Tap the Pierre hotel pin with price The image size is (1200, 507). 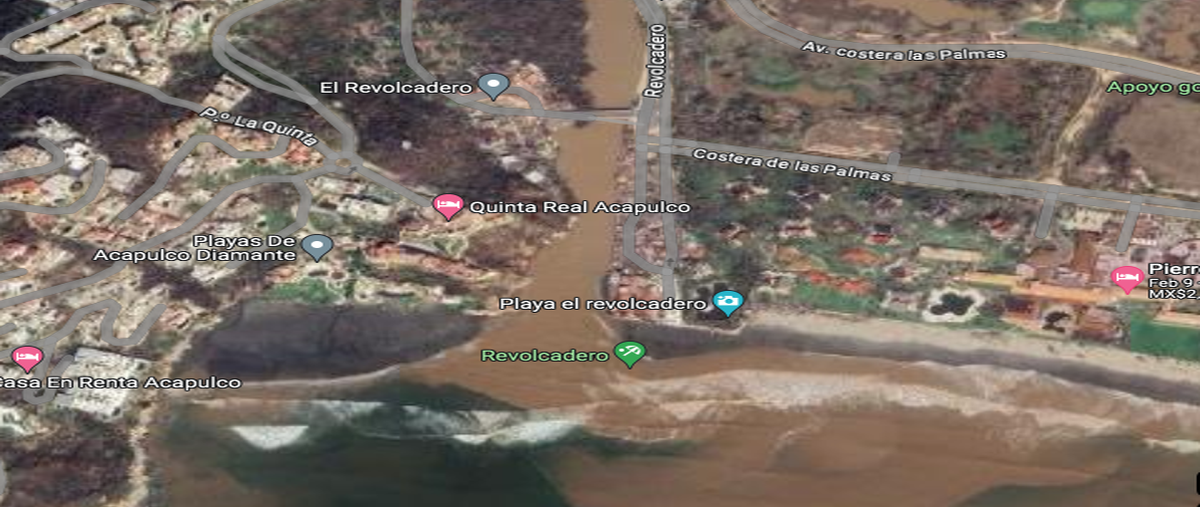tap(1127, 279)
